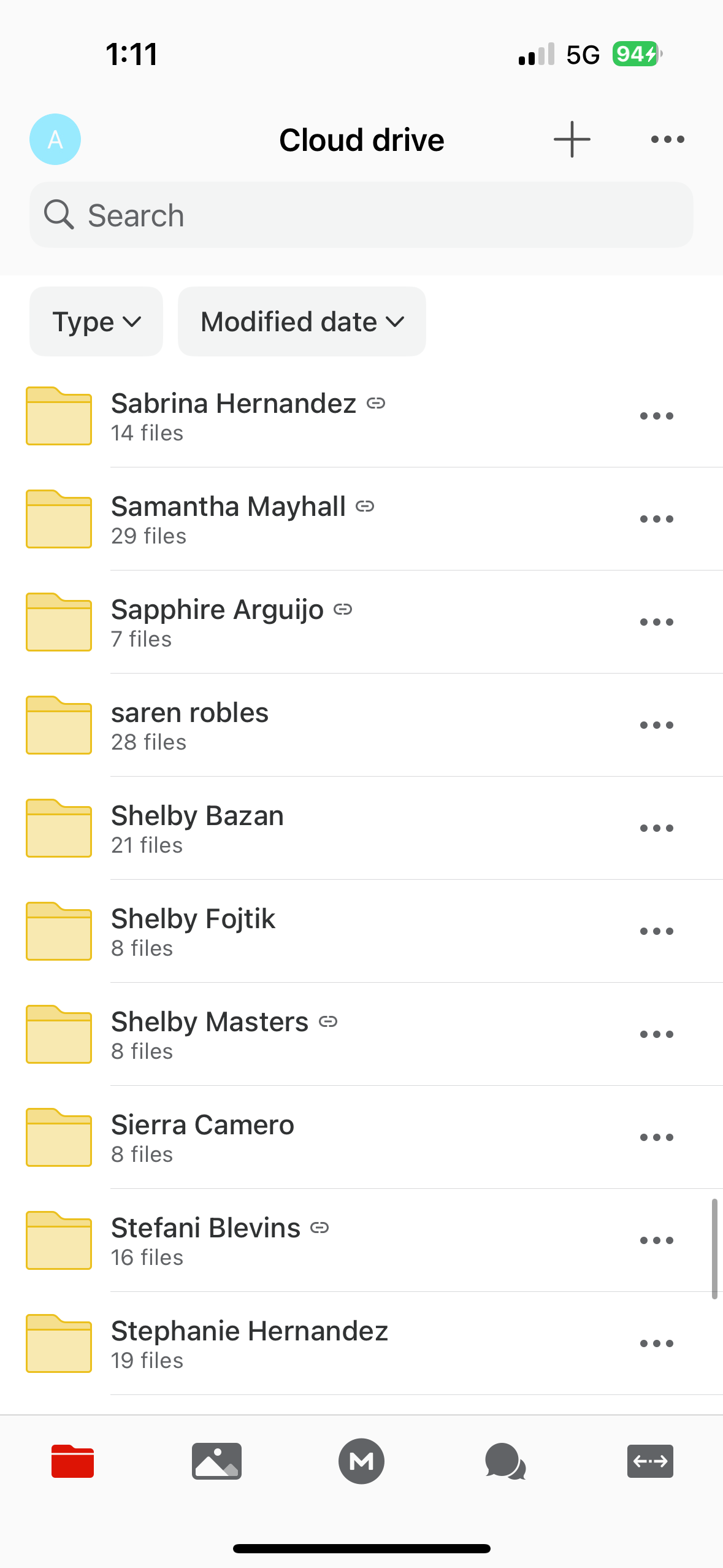The width and height of the screenshot is (723, 1568).
Task: Open the account avatar with letter A
Action: (55, 139)
